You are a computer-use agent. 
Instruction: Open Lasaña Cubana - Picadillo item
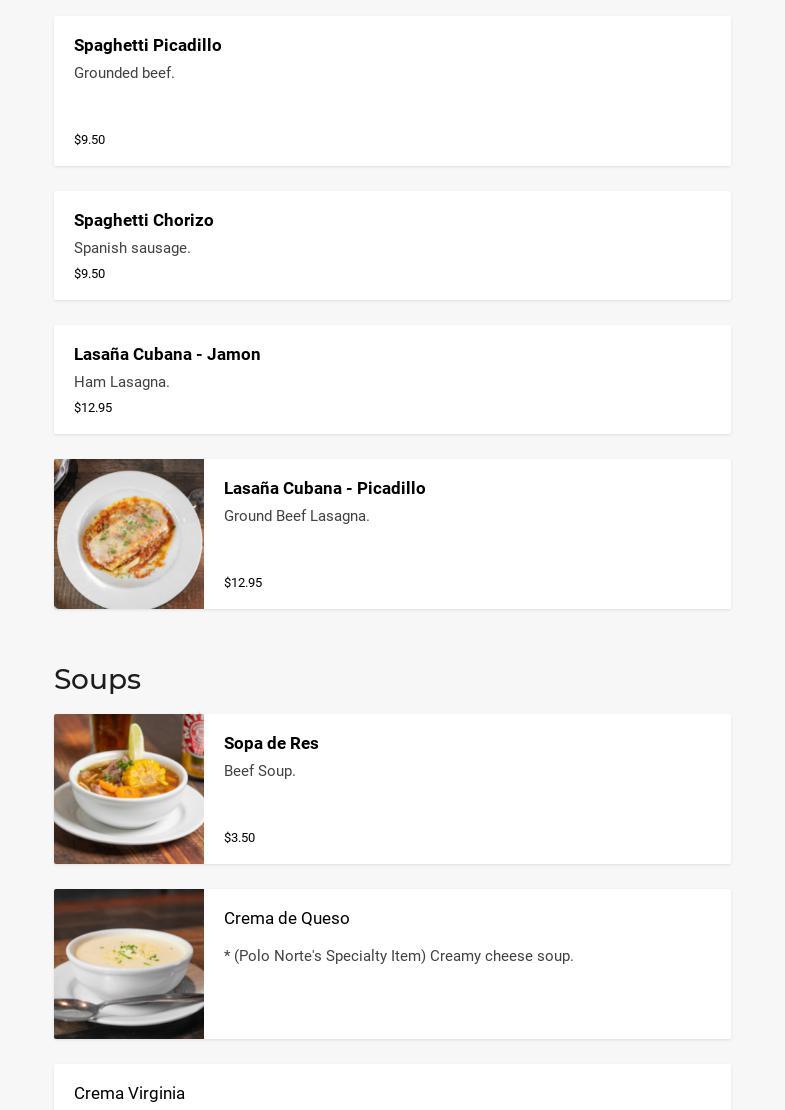(x=392, y=534)
